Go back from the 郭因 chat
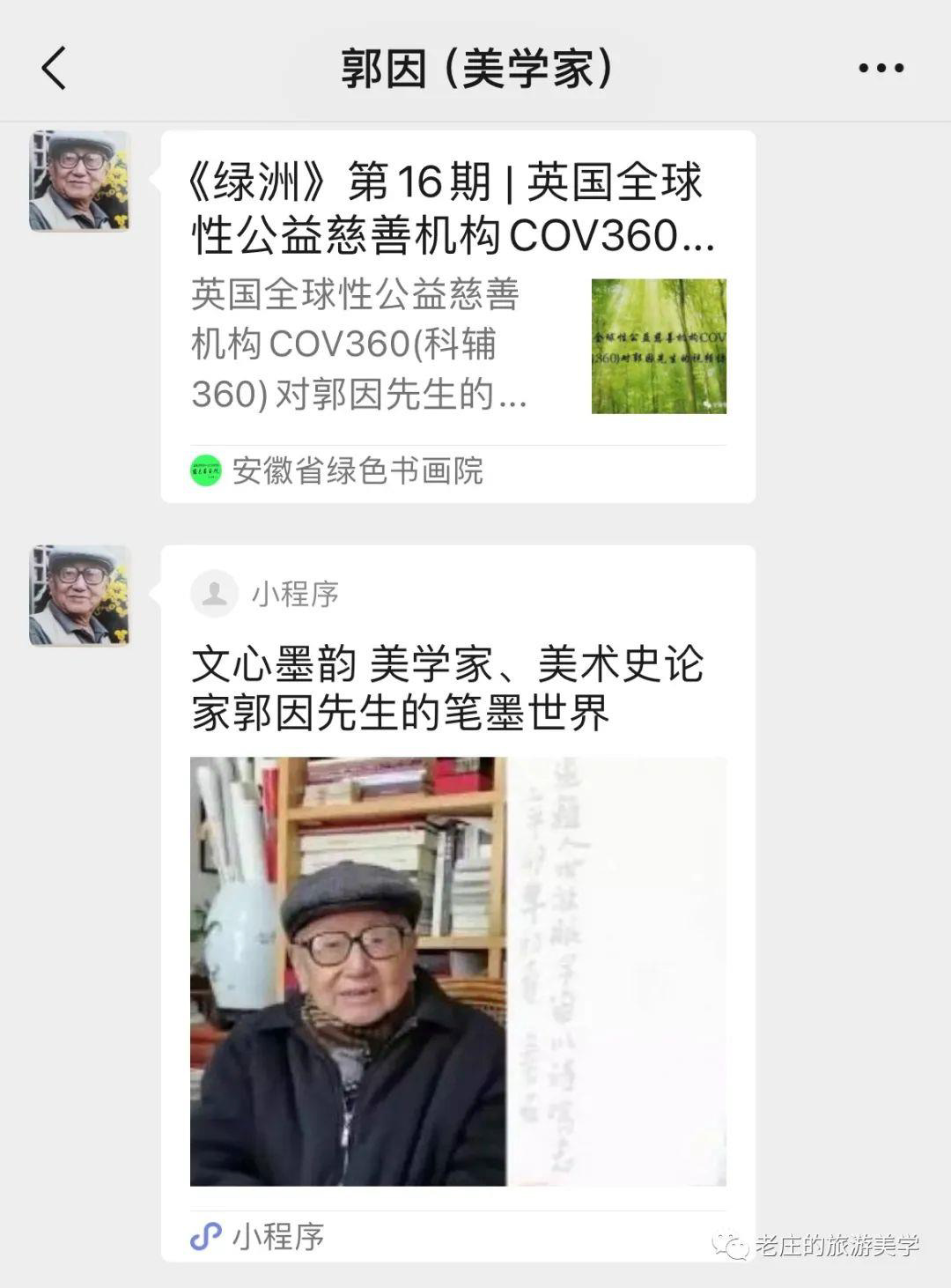The width and height of the screenshot is (951, 1288). pos(55,68)
